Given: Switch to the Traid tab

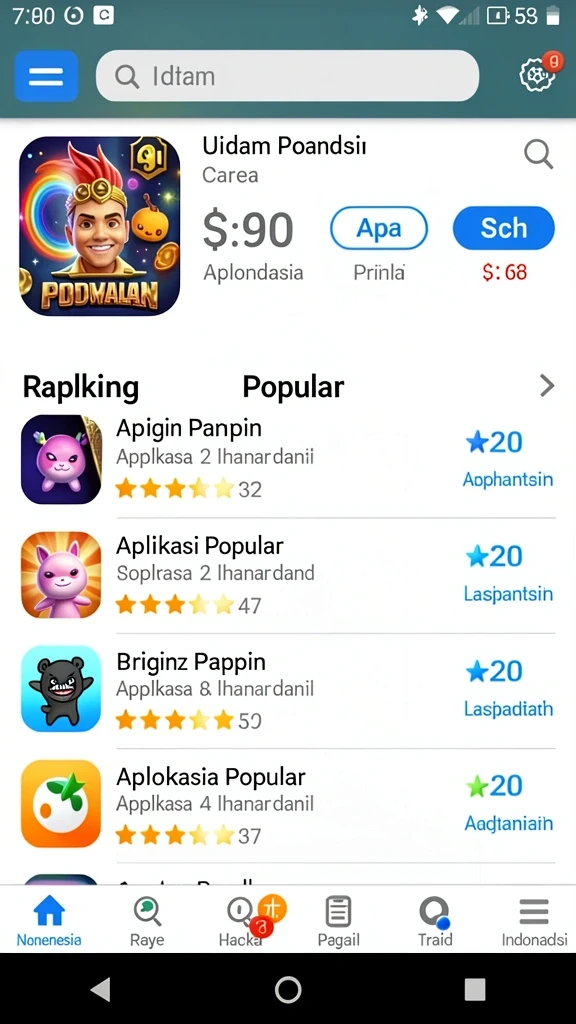Looking at the screenshot, I should coord(435,921).
